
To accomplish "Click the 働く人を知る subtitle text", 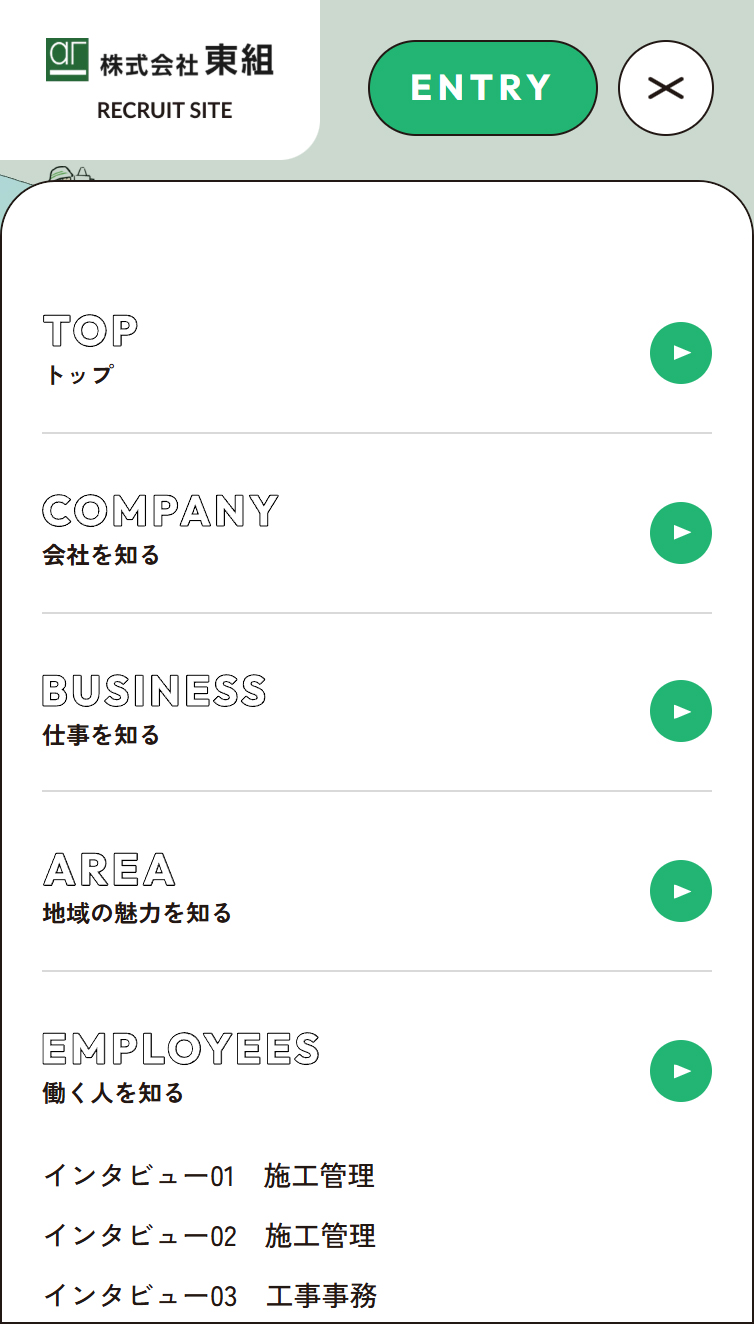I will (112, 1094).
